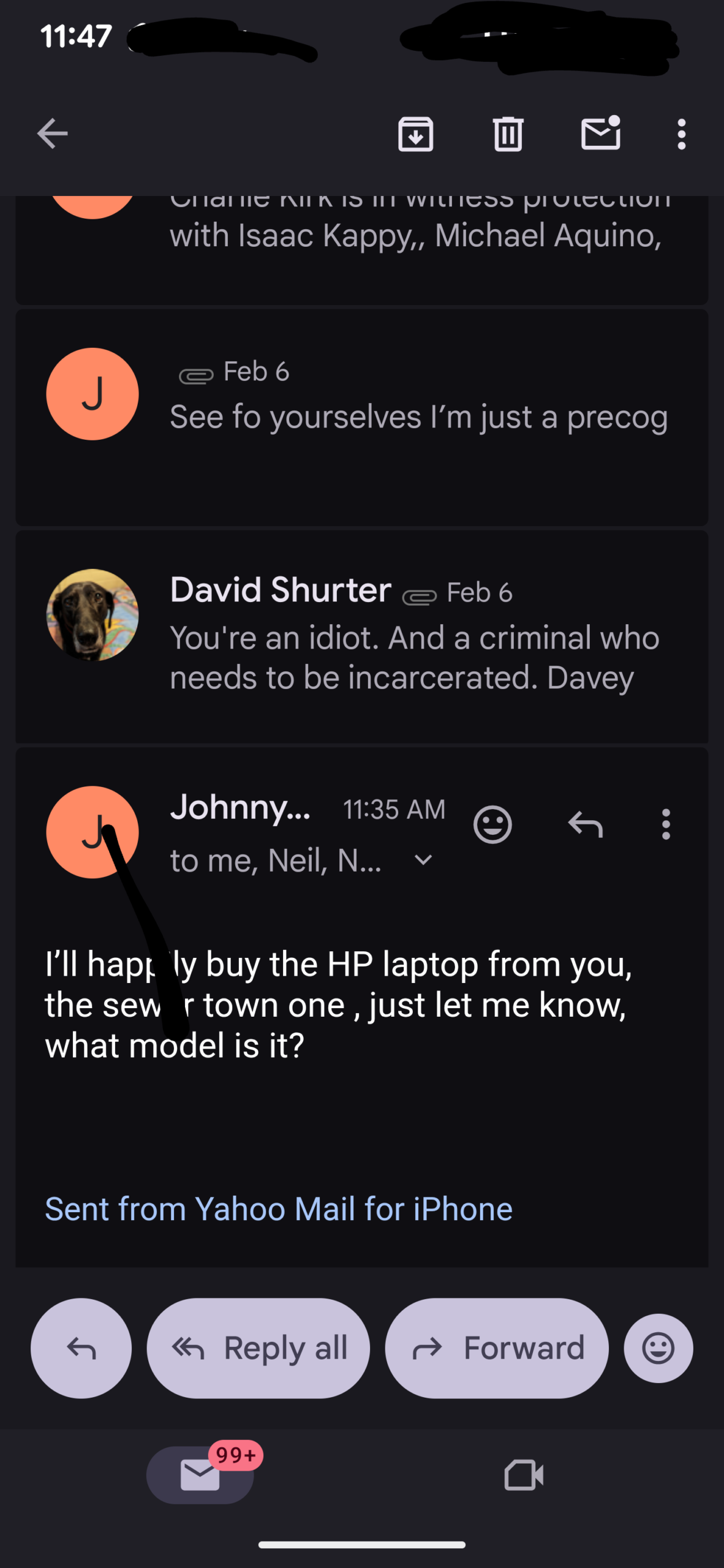724x1568 pixels.
Task: Tap Reply all
Action: pos(258,1348)
